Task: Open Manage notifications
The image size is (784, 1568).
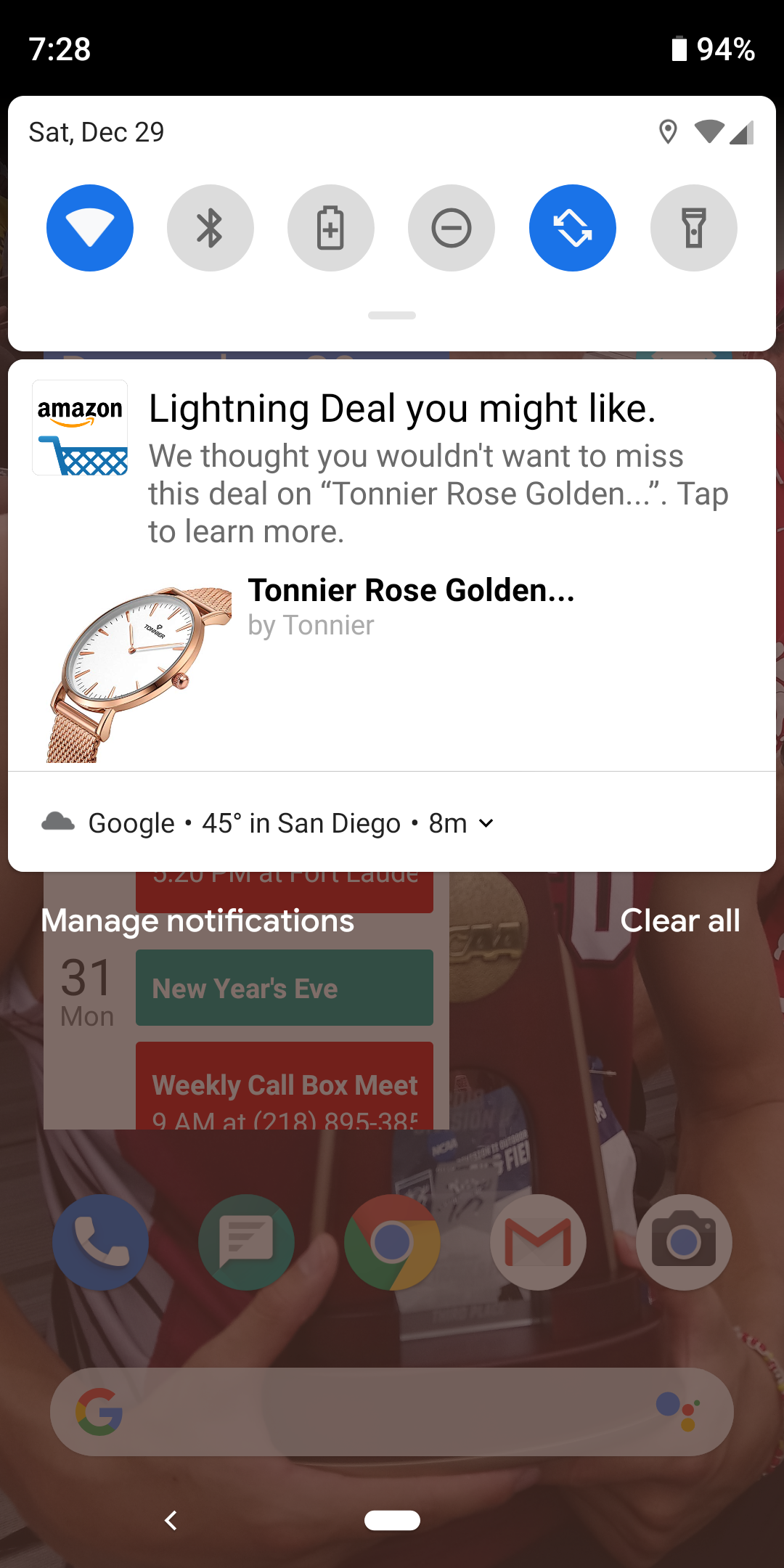Action: click(x=197, y=920)
